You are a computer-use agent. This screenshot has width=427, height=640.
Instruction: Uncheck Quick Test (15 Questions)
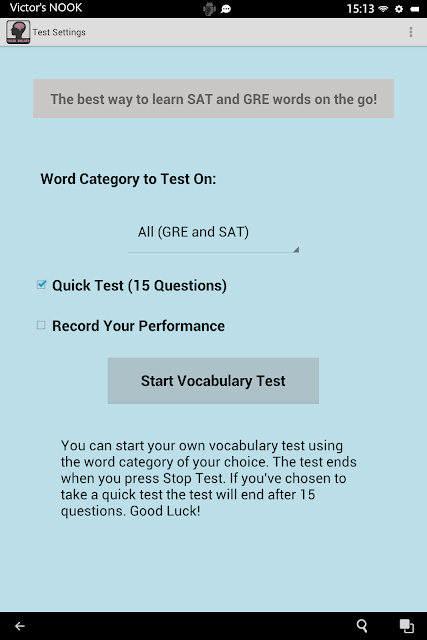click(x=41, y=284)
